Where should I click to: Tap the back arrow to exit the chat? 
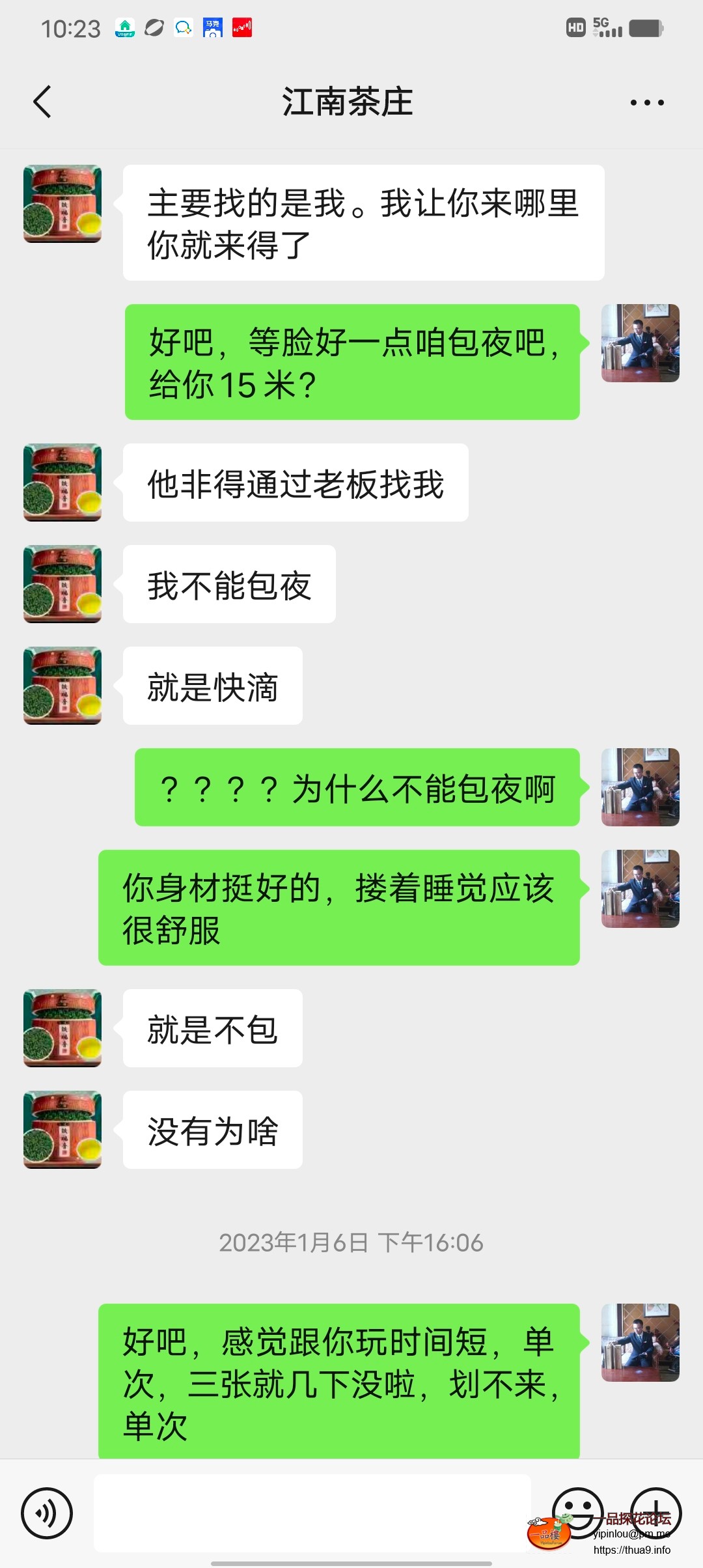[x=41, y=102]
